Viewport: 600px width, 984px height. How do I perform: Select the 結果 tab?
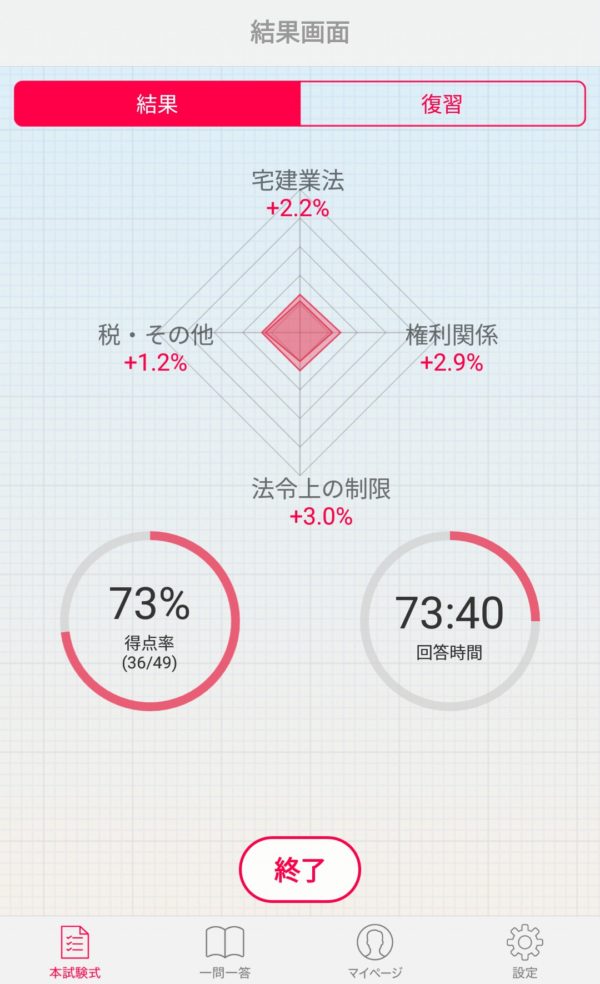157,104
